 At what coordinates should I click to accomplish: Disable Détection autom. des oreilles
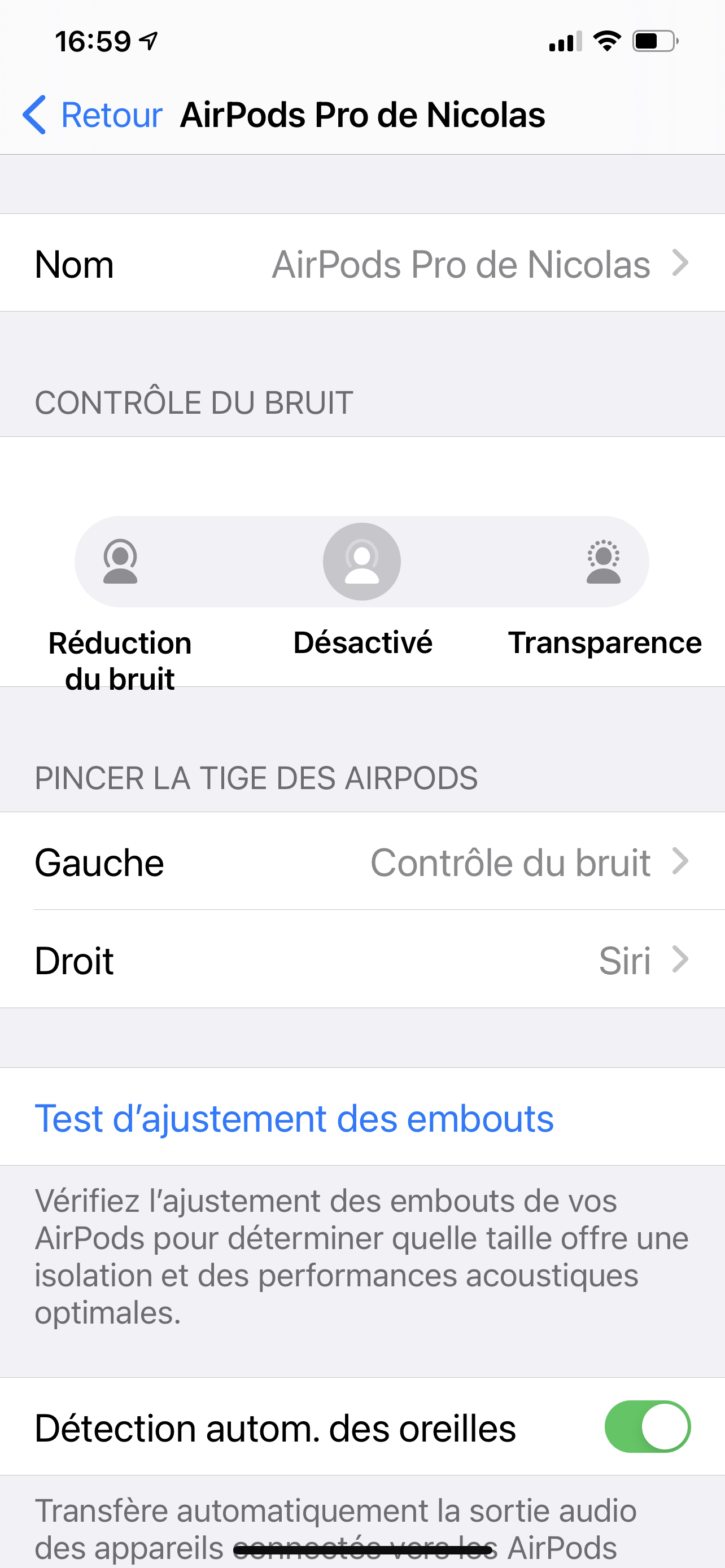click(647, 1427)
